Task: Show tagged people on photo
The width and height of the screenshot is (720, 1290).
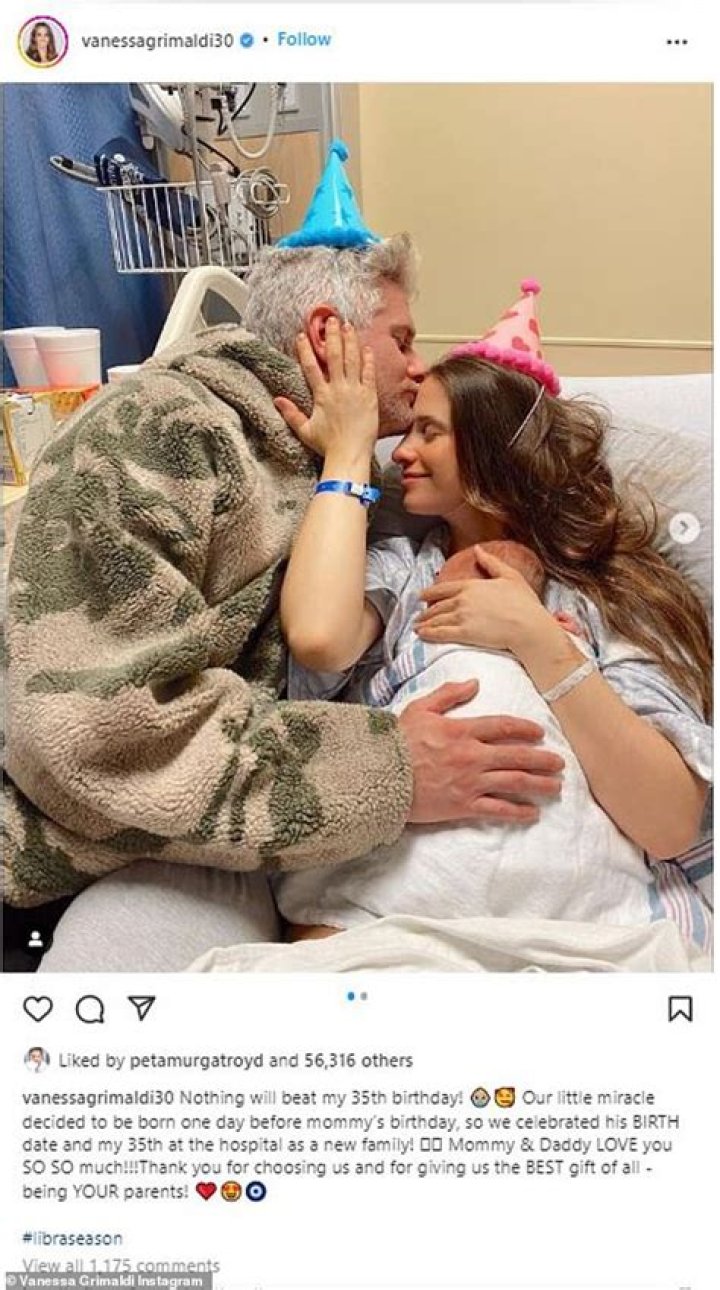Action: coord(36,939)
